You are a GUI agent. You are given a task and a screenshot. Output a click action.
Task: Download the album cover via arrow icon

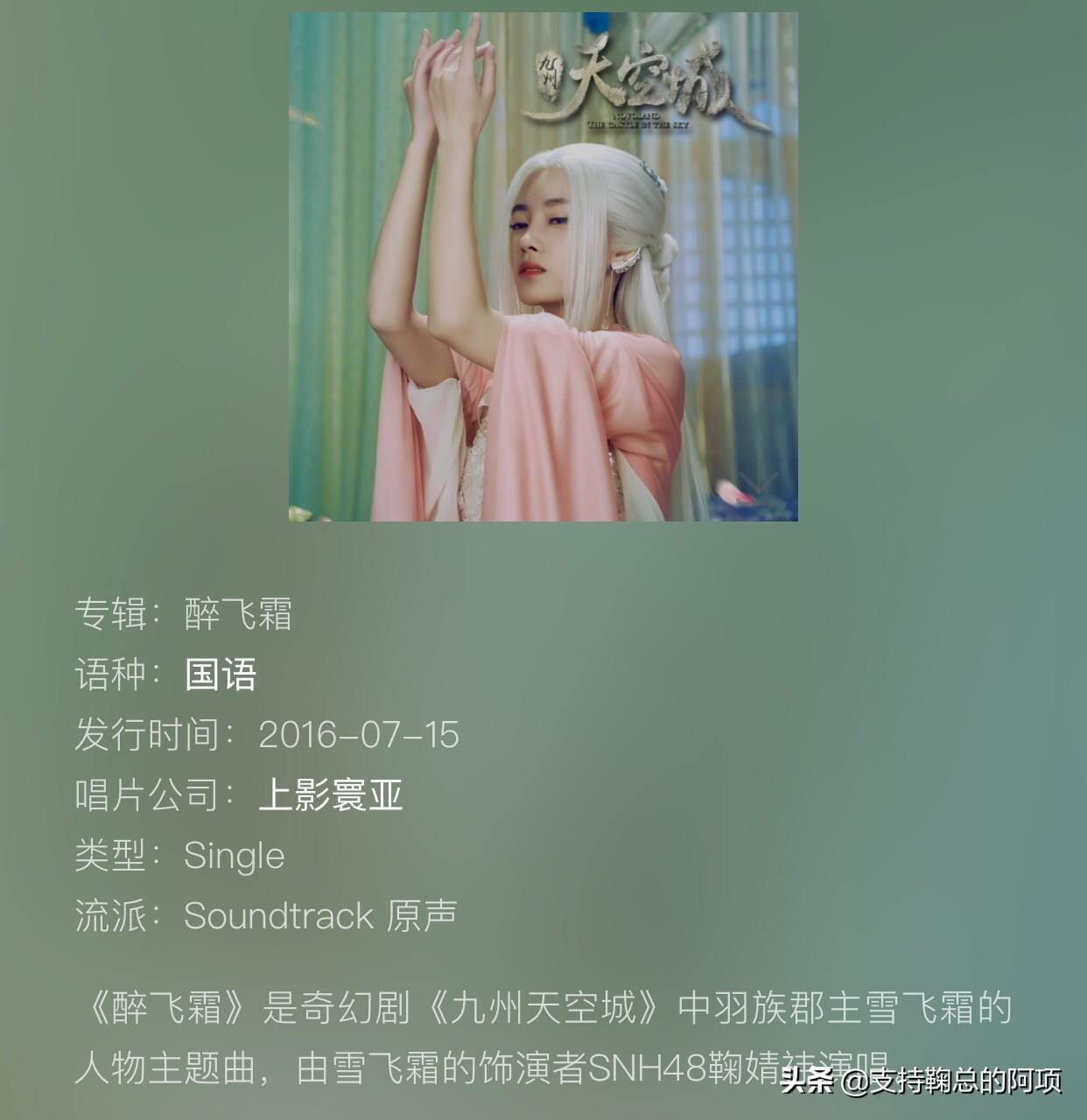pyautogui.click(x=758, y=483)
